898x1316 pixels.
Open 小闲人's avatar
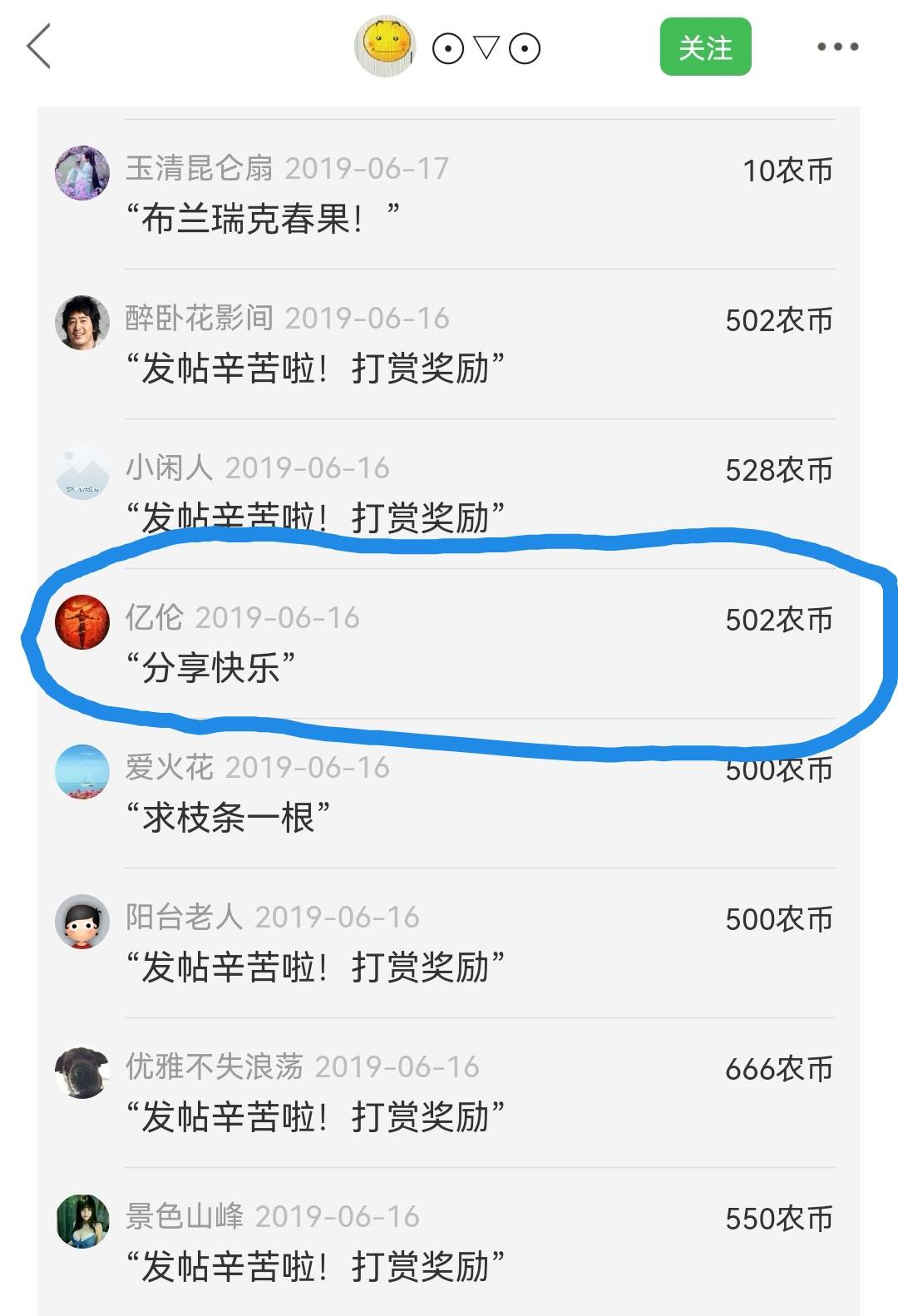tap(82, 472)
